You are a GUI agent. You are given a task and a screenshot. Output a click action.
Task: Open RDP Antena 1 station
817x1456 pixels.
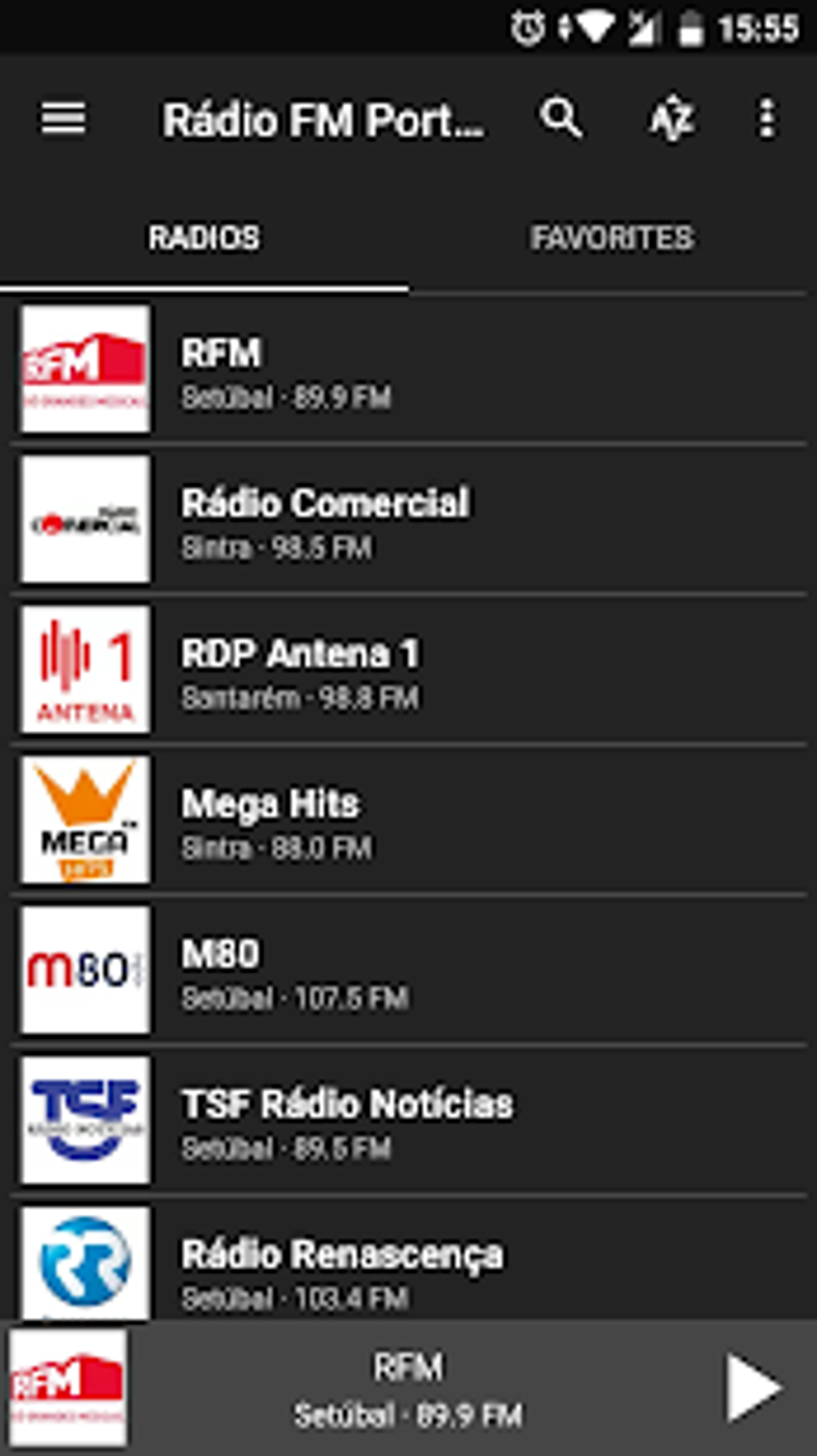pyautogui.click(x=408, y=671)
